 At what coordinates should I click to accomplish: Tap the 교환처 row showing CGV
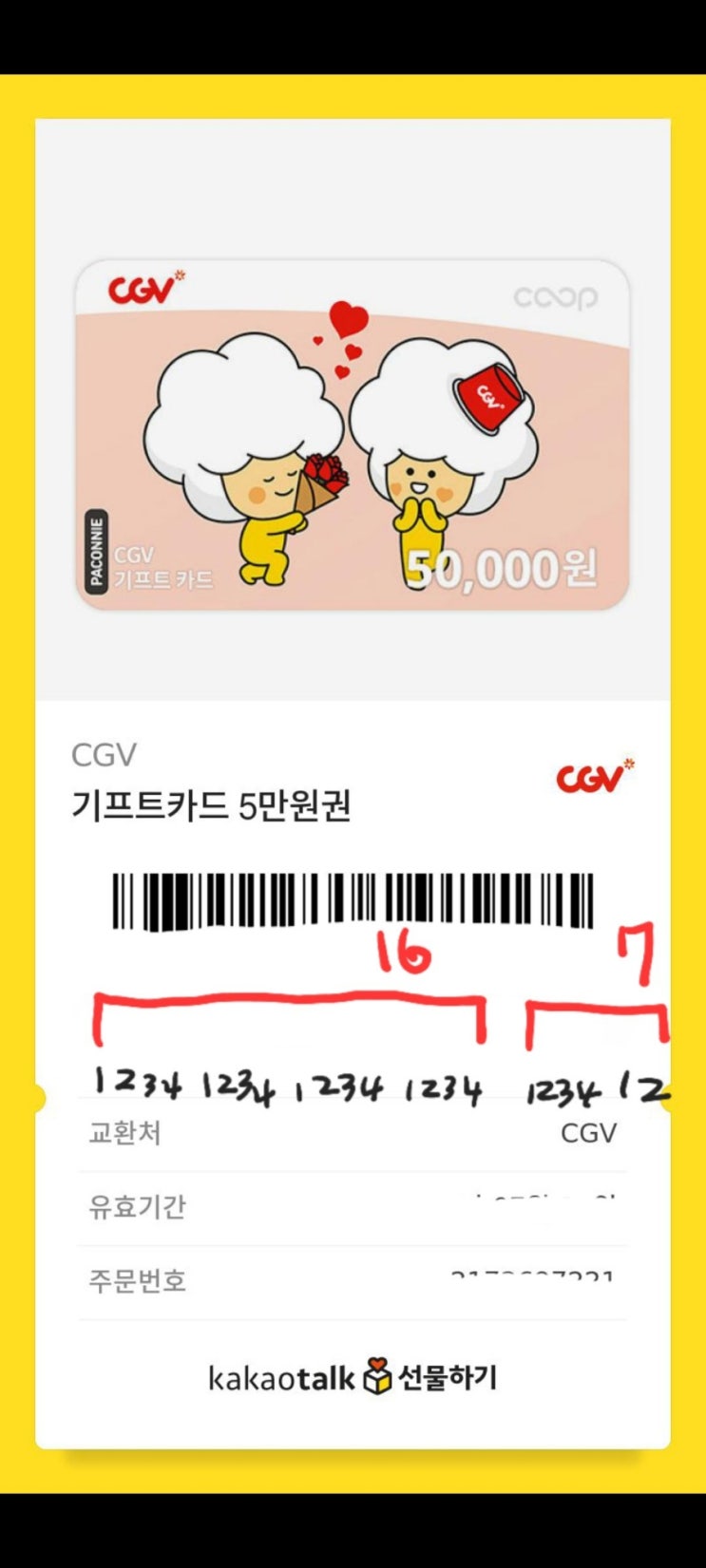(x=352, y=1131)
